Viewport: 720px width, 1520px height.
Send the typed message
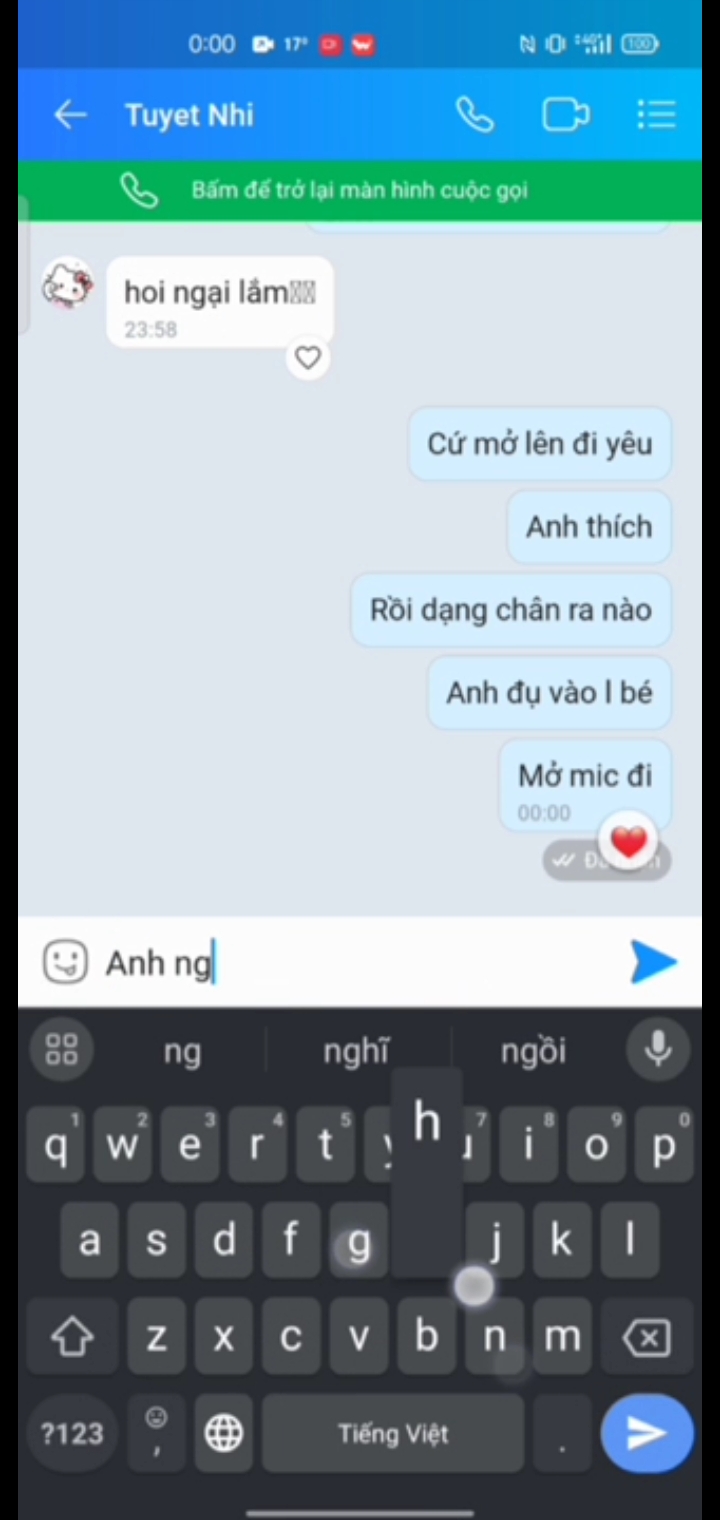(x=654, y=962)
